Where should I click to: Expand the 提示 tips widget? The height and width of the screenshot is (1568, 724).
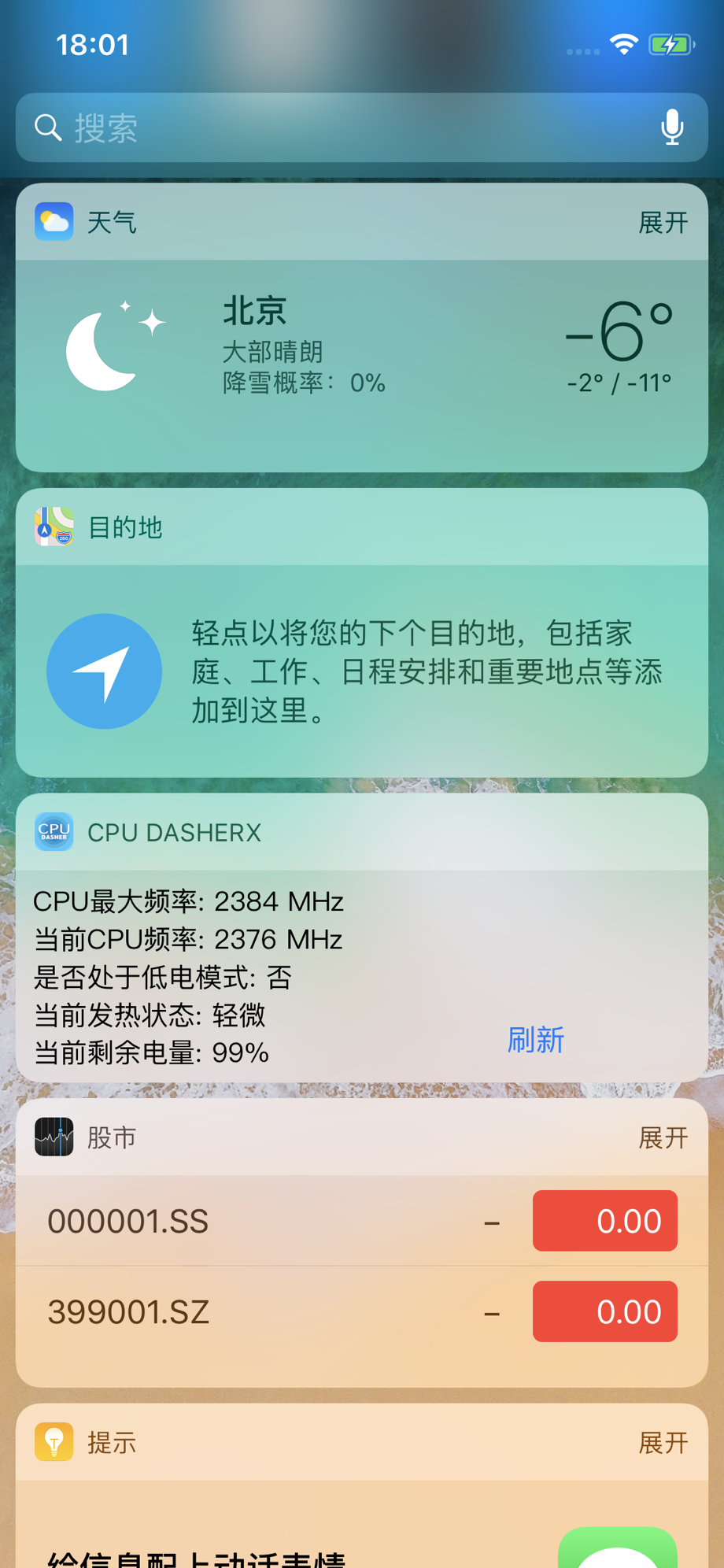[x=663, y=1443]
